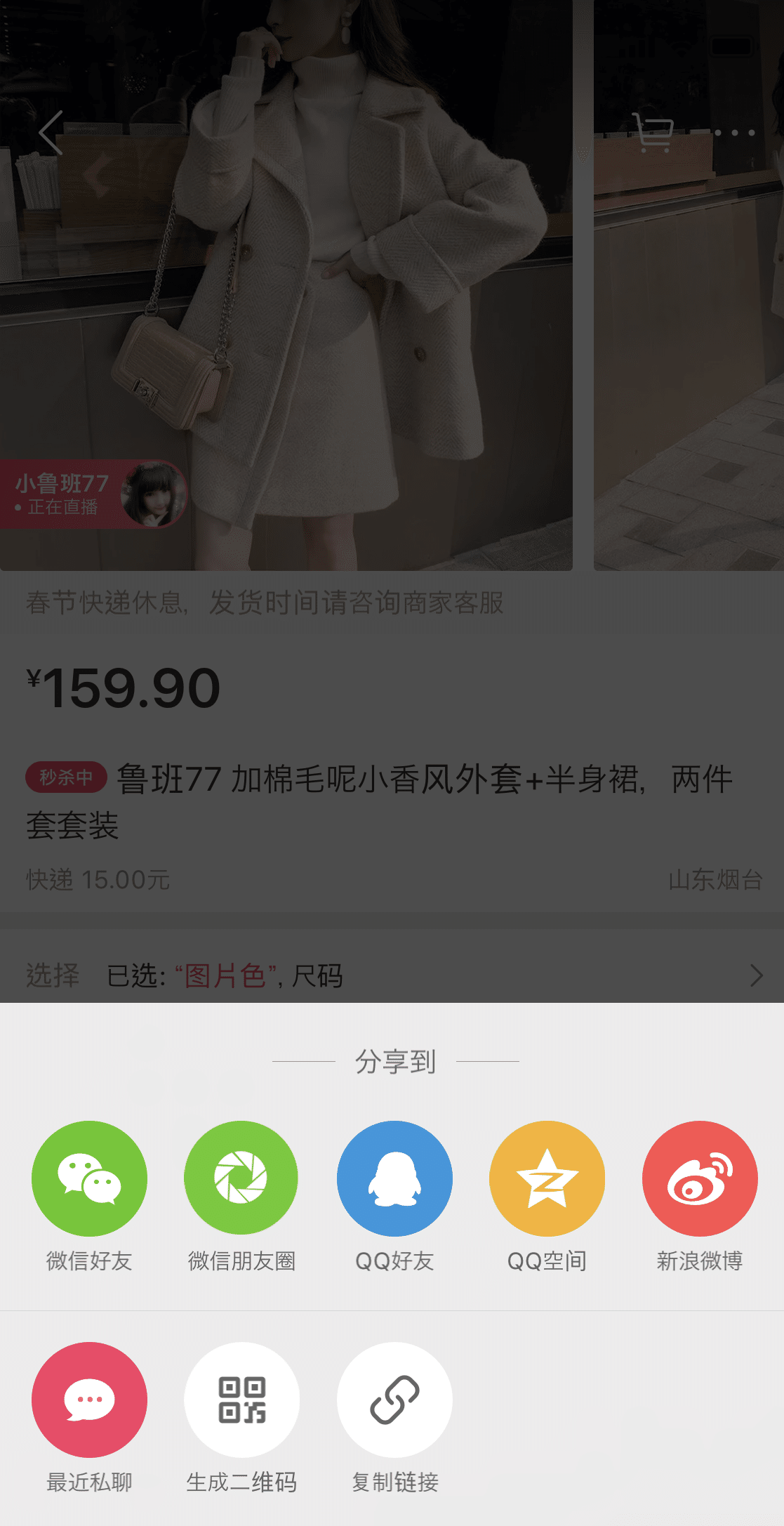This screenshot has width=784, height=1526.
Task: Share to QQ空间 with the star icon
Action: click(x=547, y=1177)
